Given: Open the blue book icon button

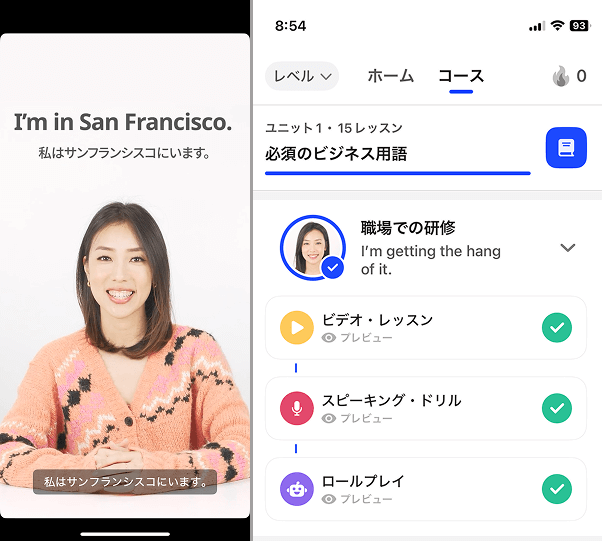Looking at the screenshot, I should click(566, 148).
